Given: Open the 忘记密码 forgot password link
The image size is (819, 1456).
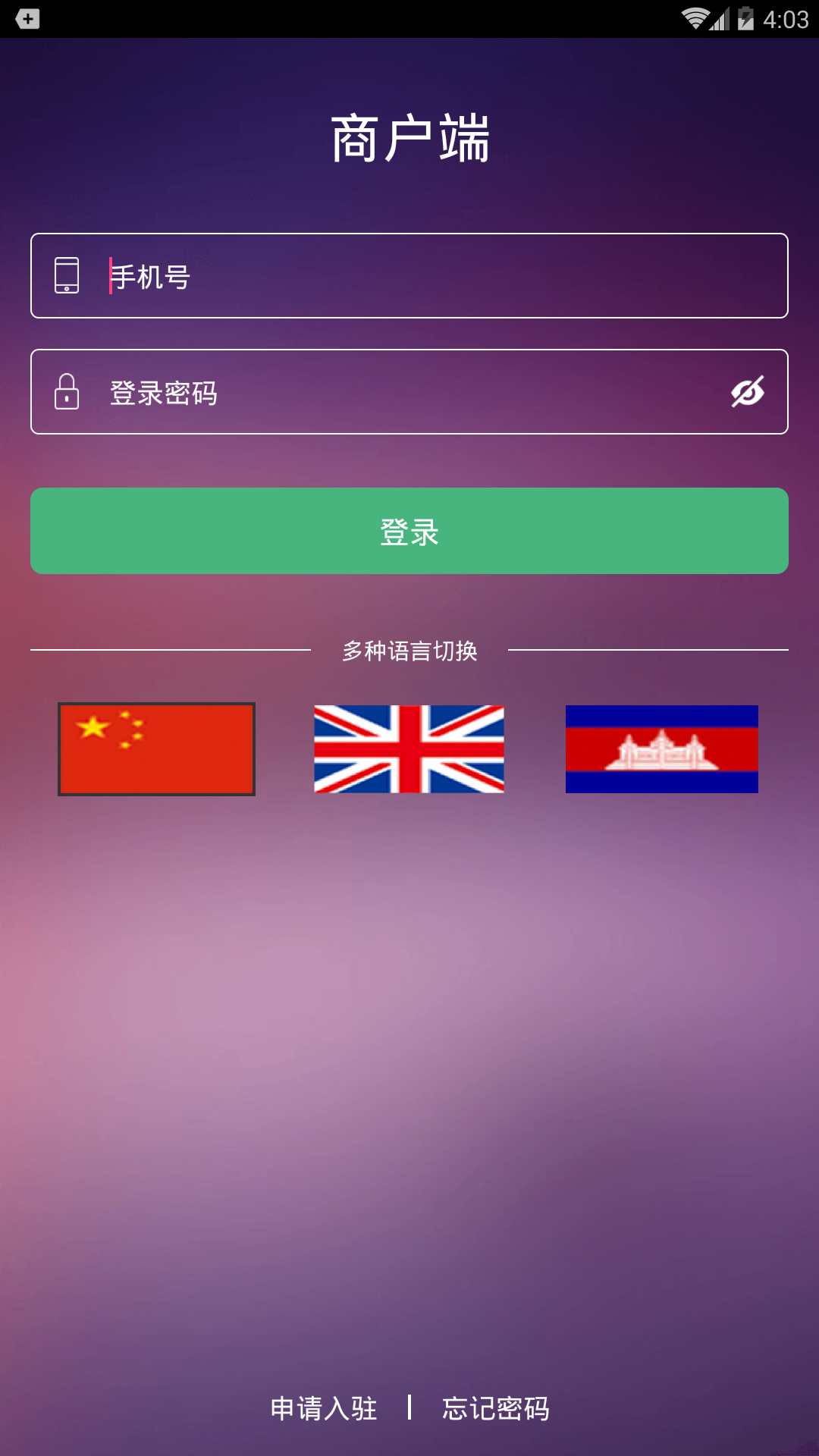Looking at the screenshot, I should click(x=496, y=1408).
